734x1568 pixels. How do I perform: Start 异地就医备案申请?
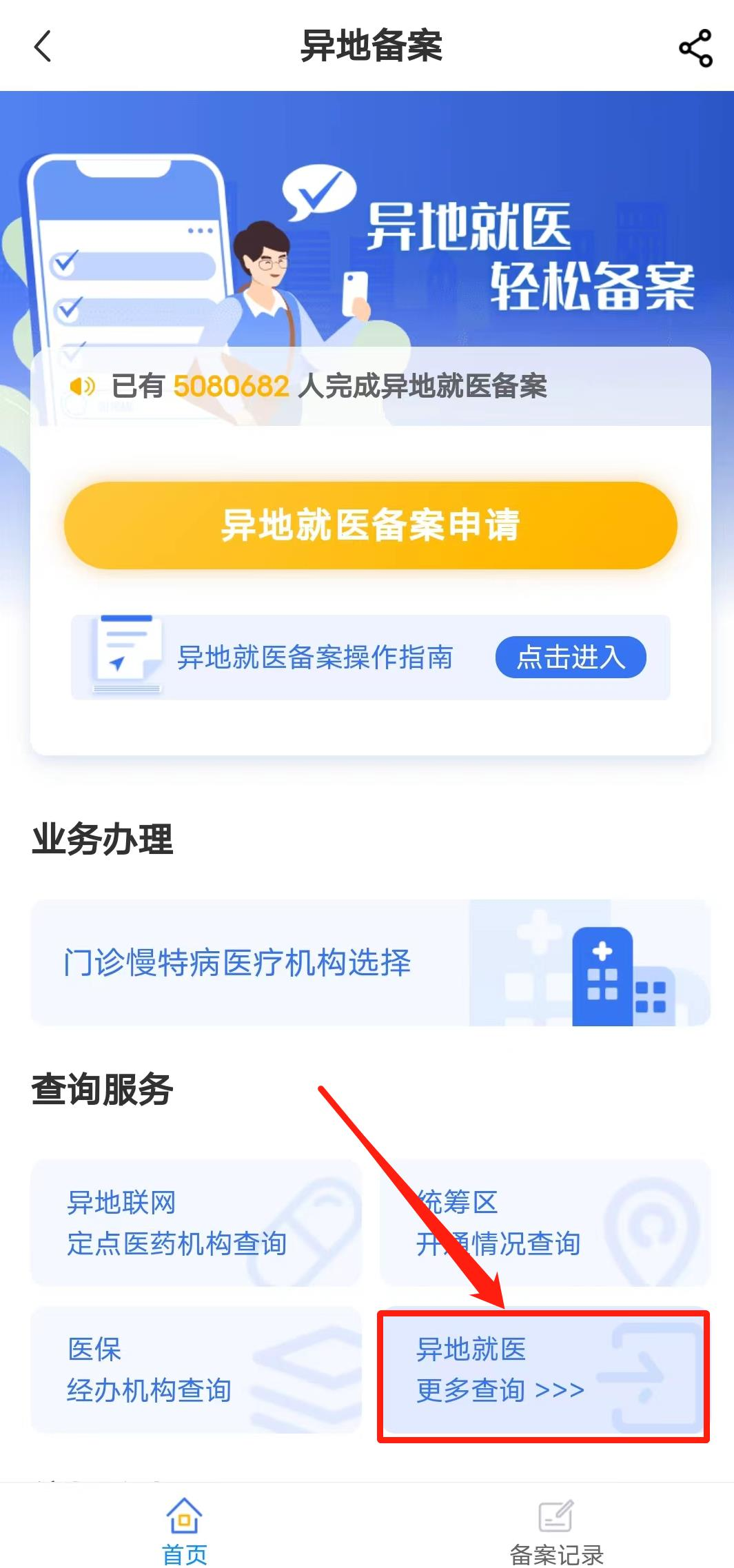click(370, 525)
